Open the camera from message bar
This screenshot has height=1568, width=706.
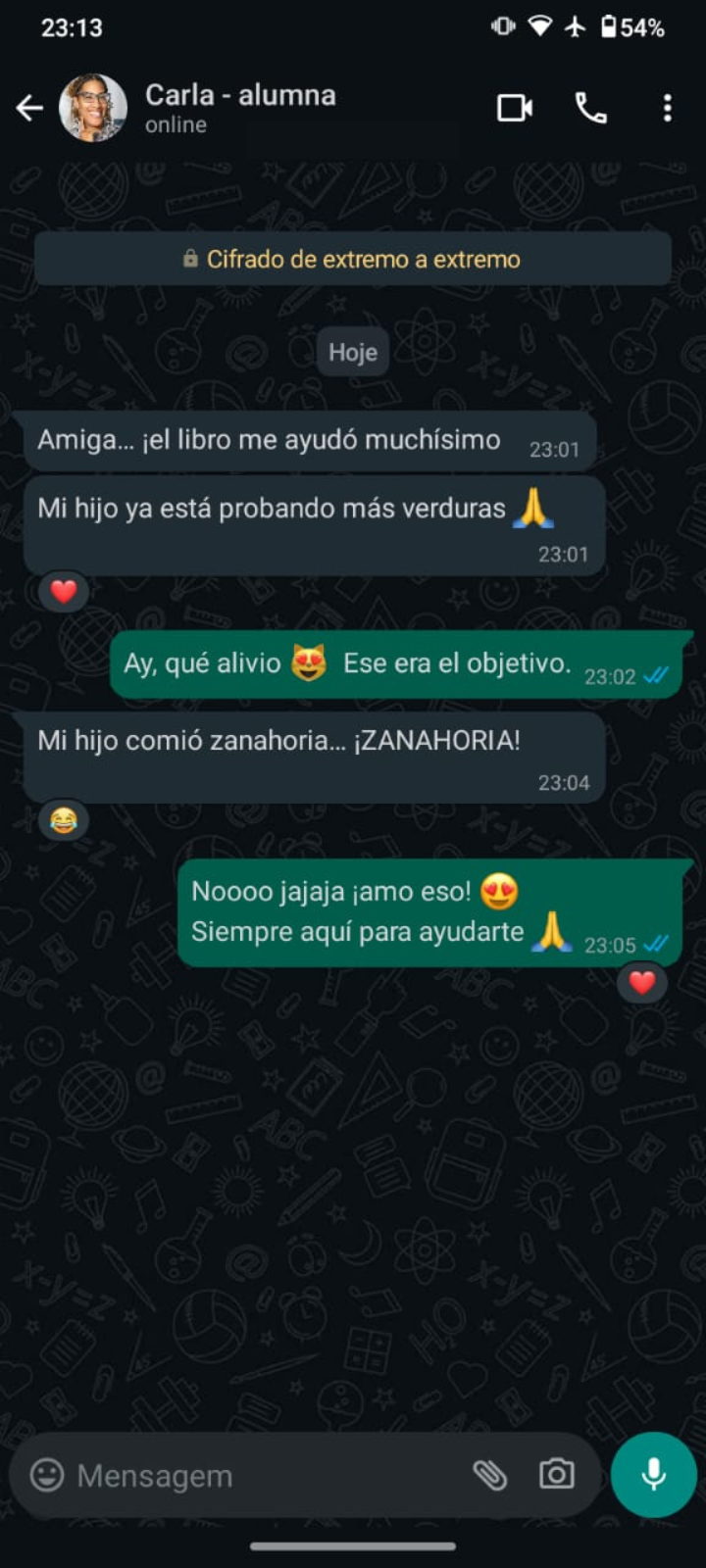(x=556, y=1475)
